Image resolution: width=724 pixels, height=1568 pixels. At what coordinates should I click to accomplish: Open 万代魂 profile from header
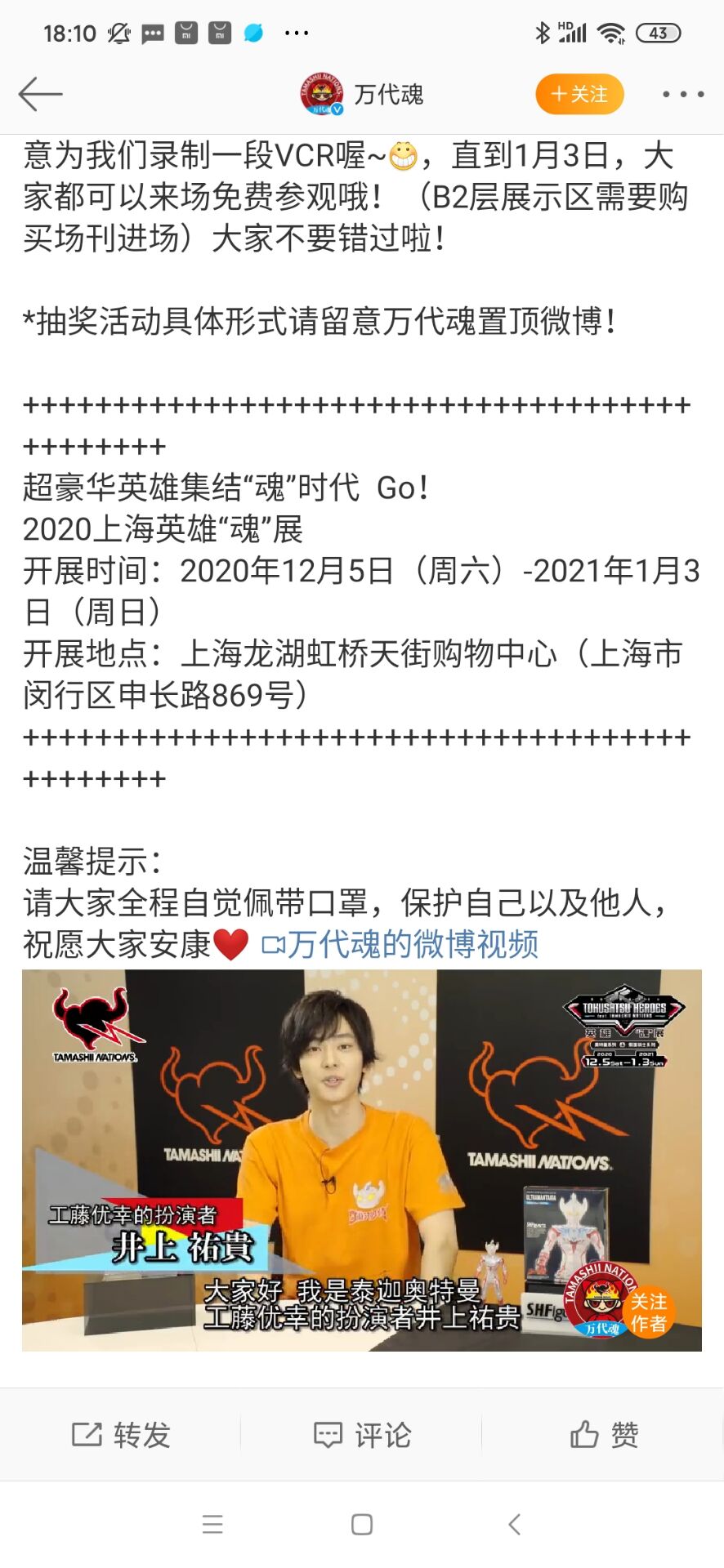tap(362, 95)
